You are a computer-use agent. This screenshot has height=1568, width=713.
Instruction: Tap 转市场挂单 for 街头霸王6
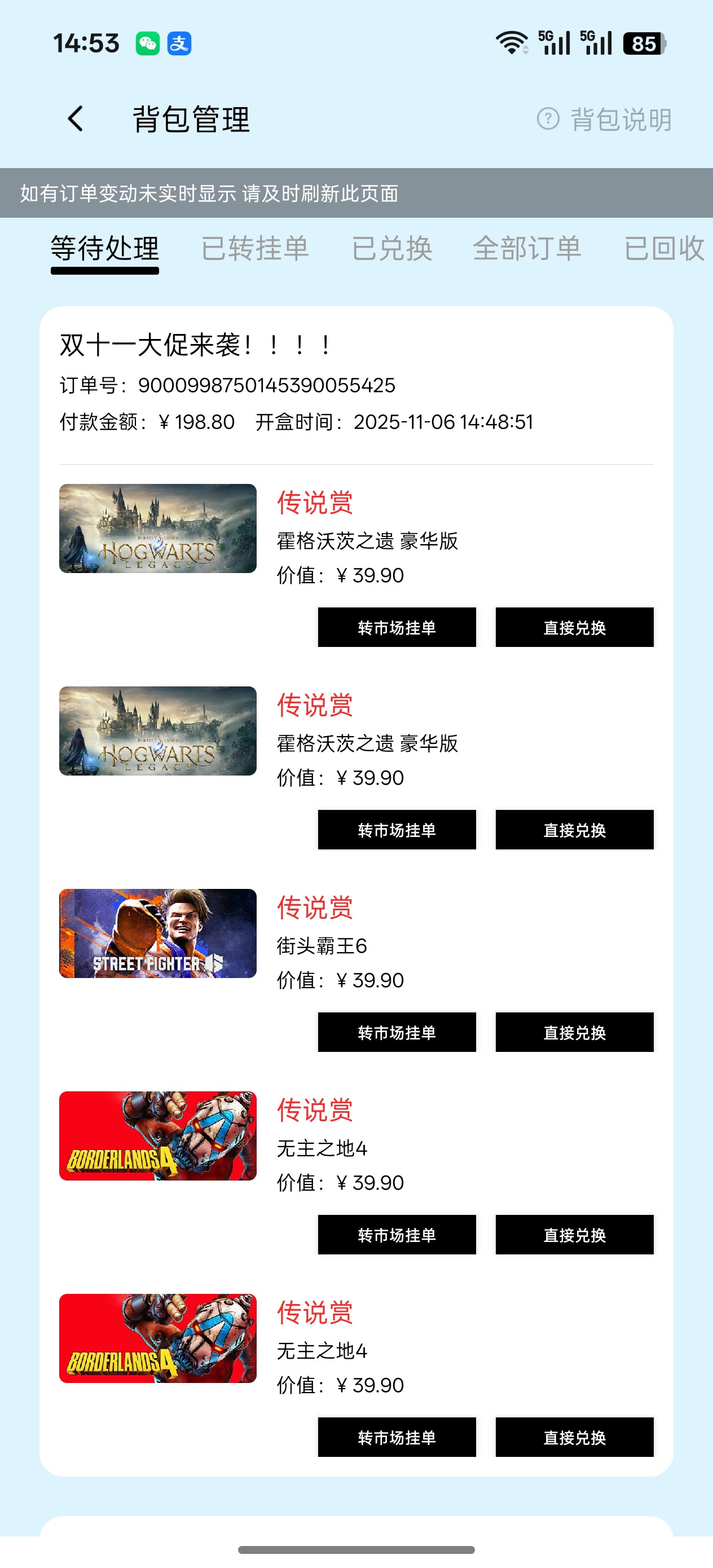pyautogui.click(x=397, y=1032)
